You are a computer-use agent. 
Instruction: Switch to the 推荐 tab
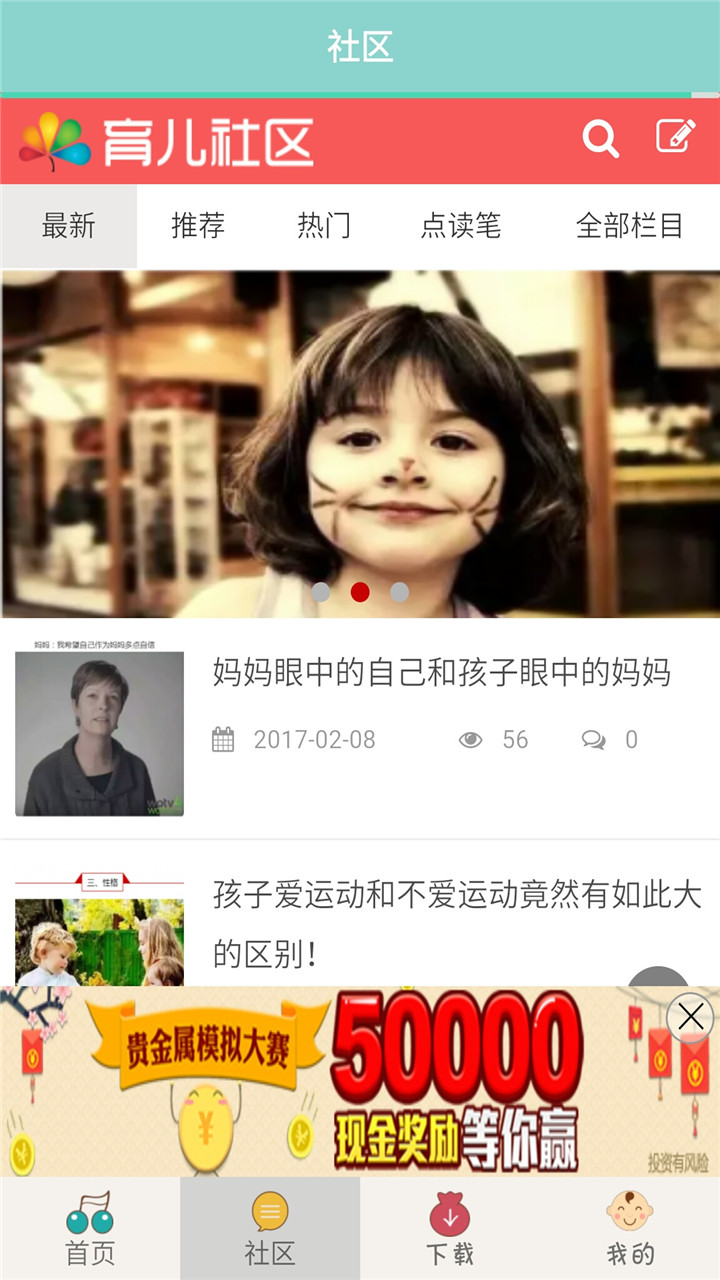coord(198,226)
